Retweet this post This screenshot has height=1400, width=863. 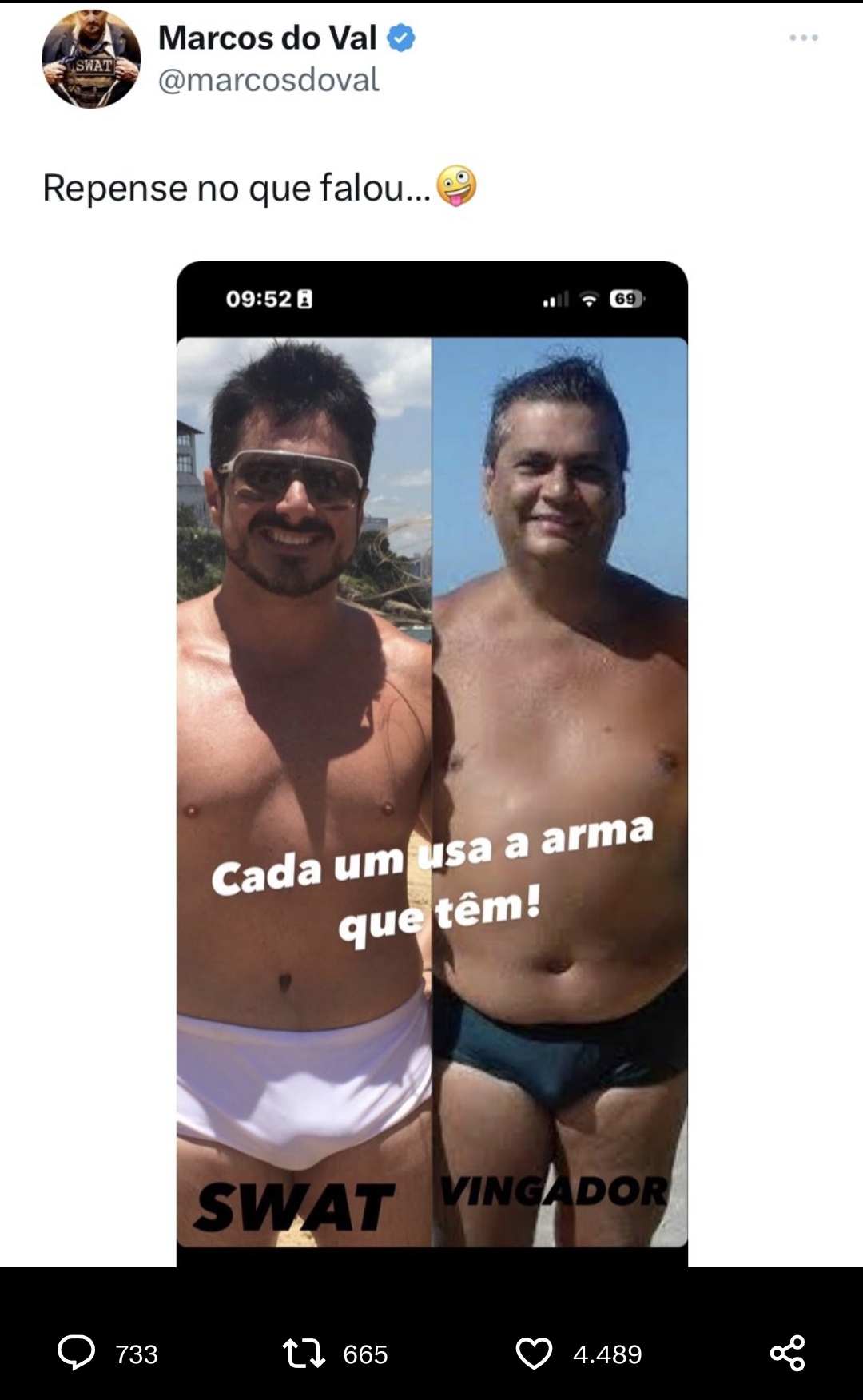(x=304, y=1353)
